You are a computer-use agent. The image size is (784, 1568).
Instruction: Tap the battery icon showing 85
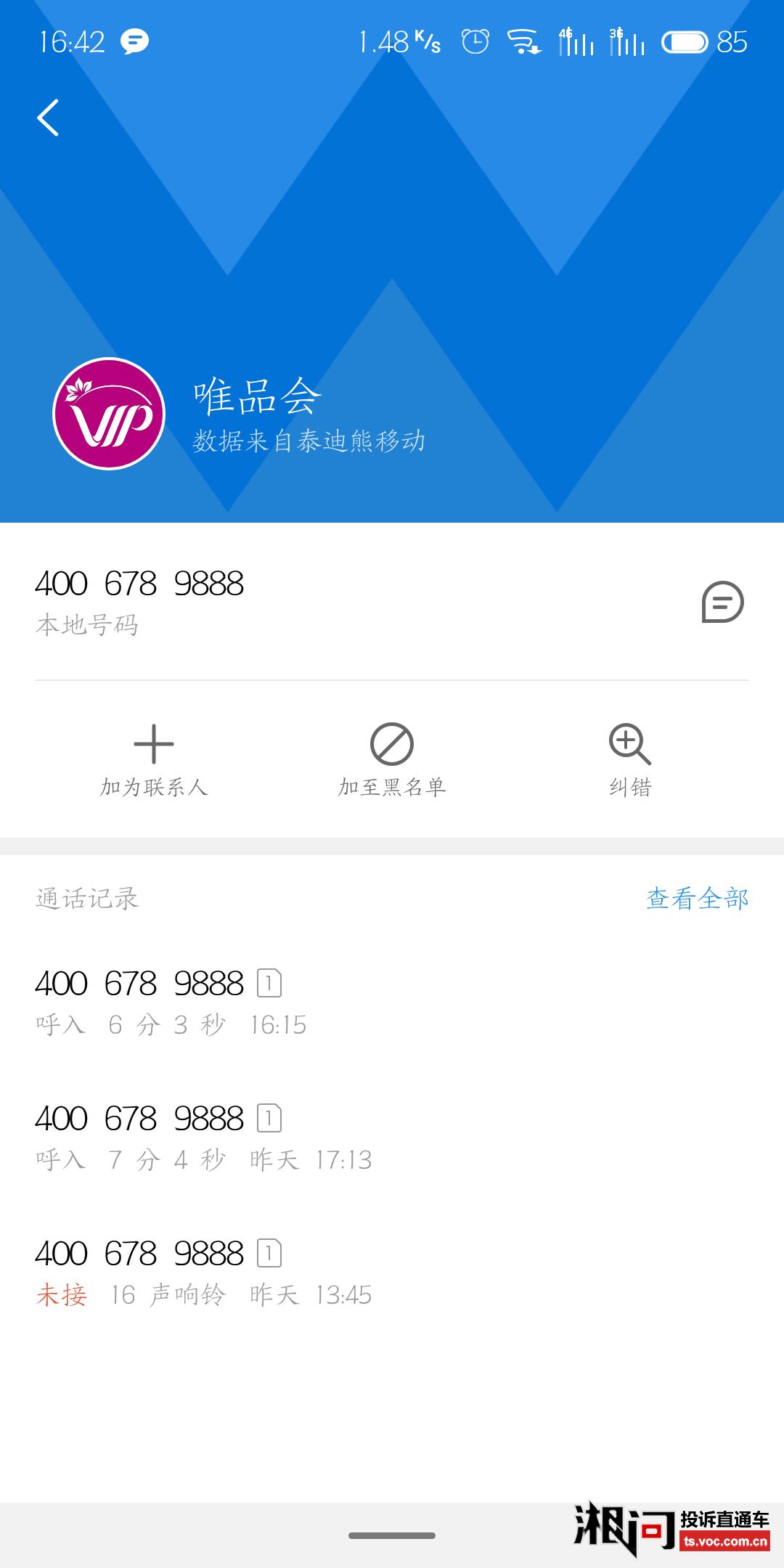(684, 42)
